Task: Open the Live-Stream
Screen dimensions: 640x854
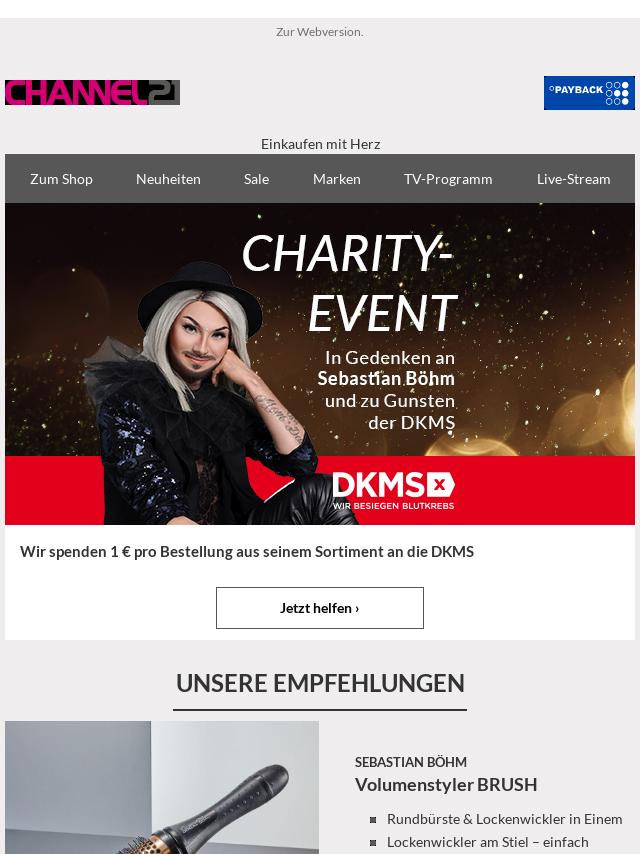Action: click(573, 179)
